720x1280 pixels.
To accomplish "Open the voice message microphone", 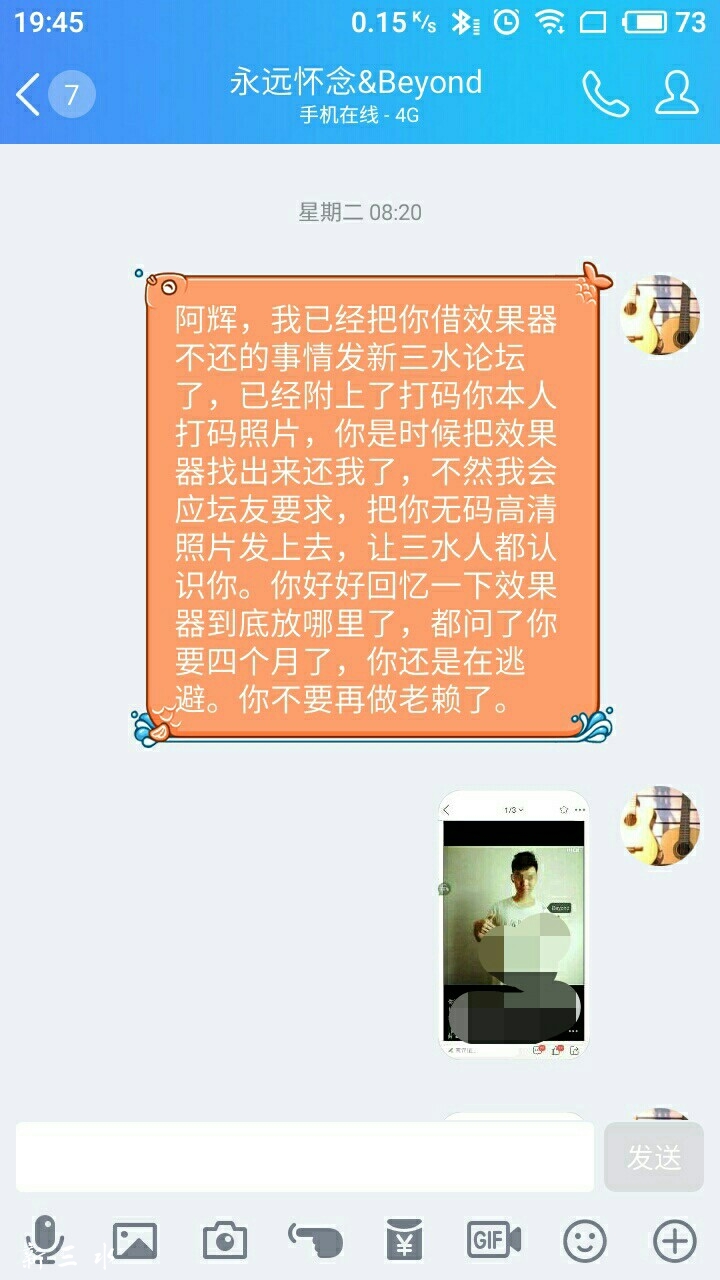I will [44, 1241].
